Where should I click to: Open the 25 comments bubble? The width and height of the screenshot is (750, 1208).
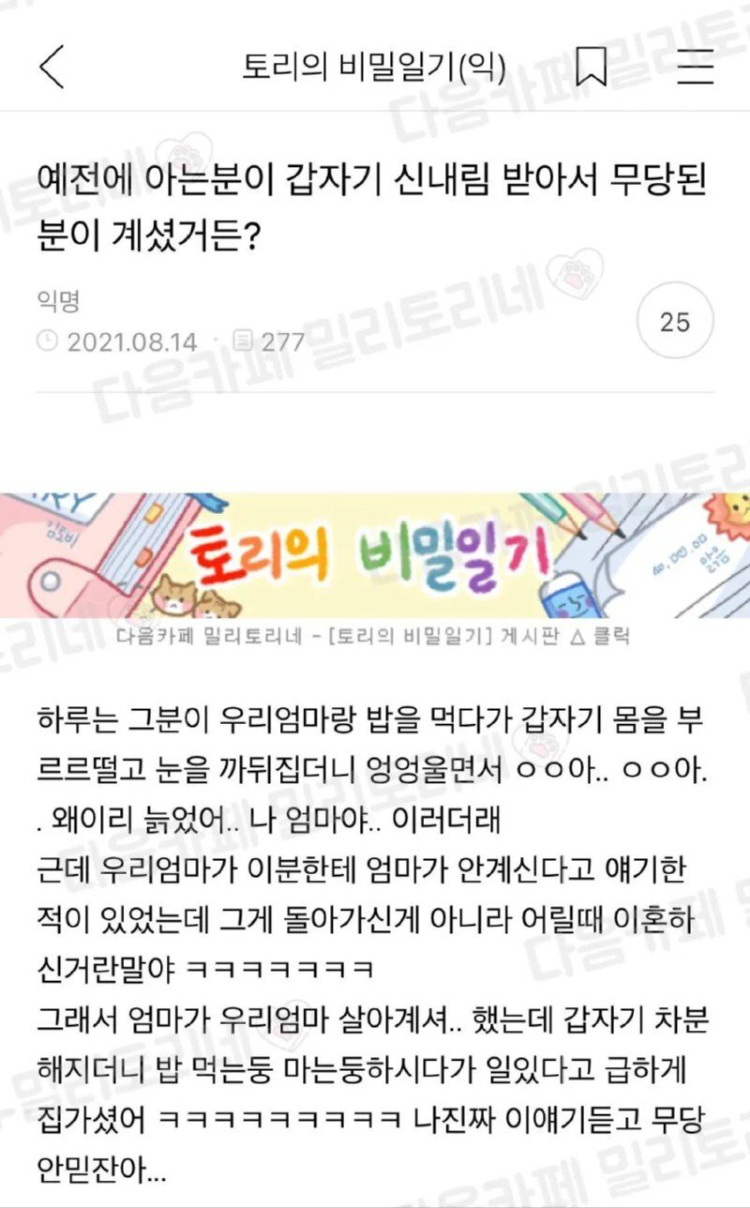click(675, 322)
